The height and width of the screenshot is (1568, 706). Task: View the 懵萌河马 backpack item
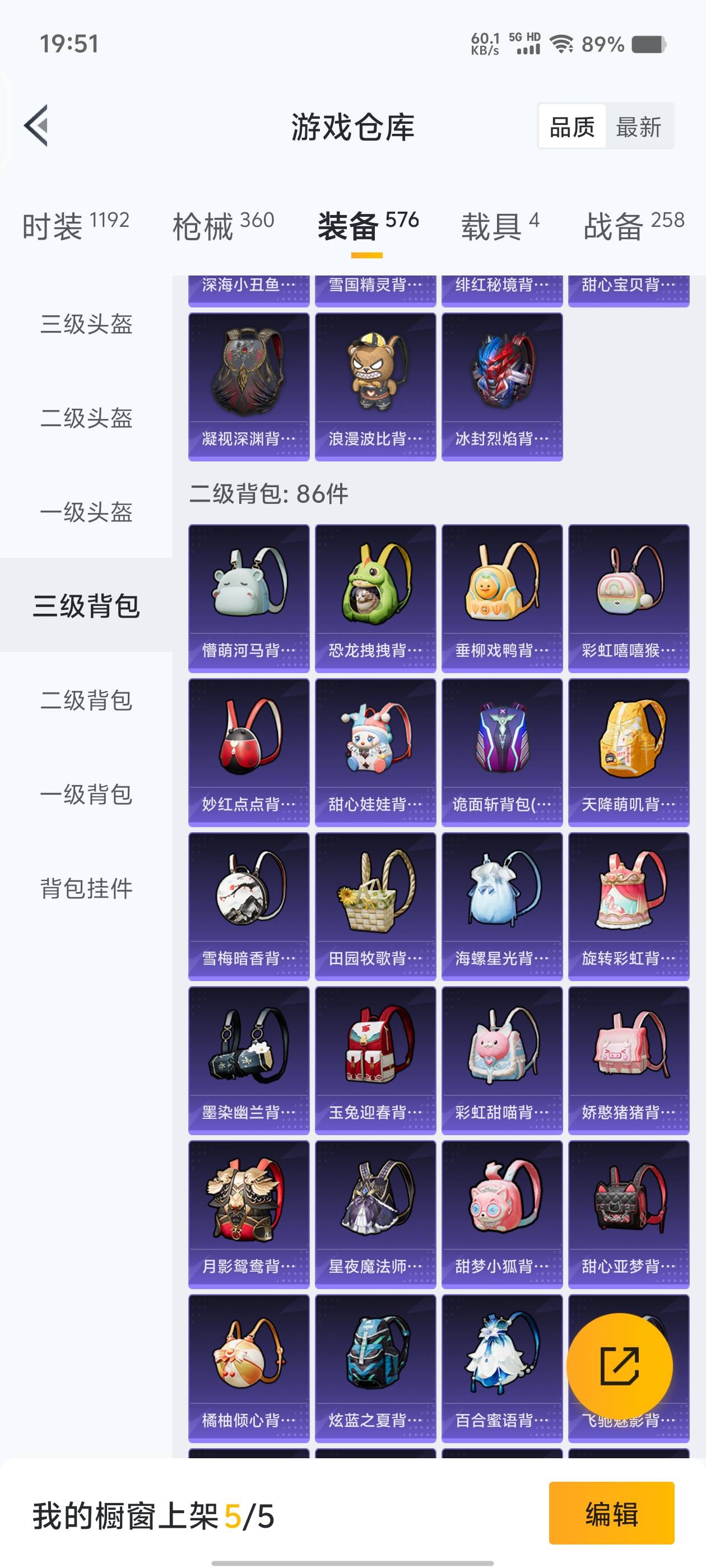tap(249, 598)
